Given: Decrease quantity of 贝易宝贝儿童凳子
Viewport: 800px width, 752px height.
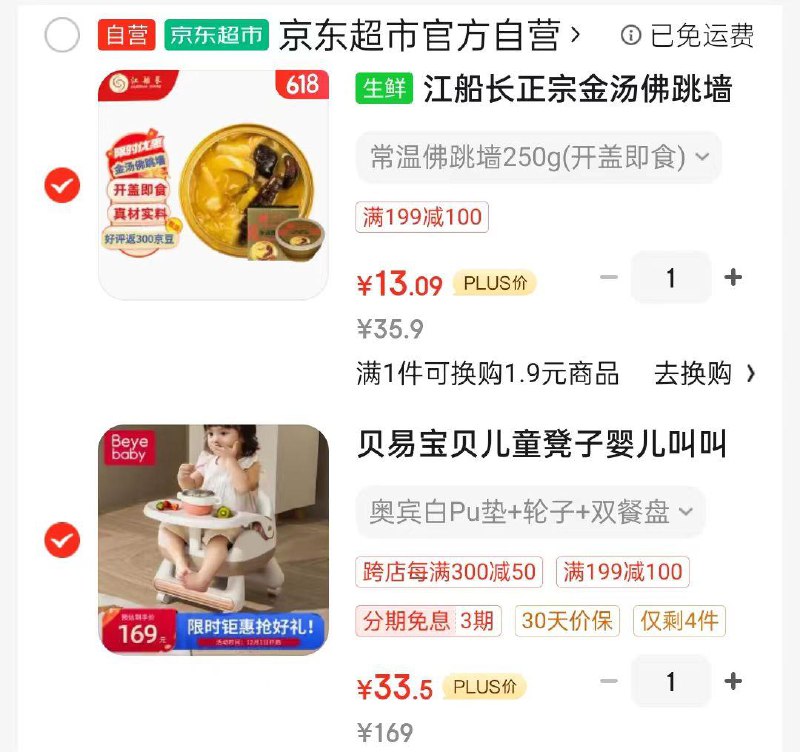Looking at the screenshot, I should (x=609, y=682).
